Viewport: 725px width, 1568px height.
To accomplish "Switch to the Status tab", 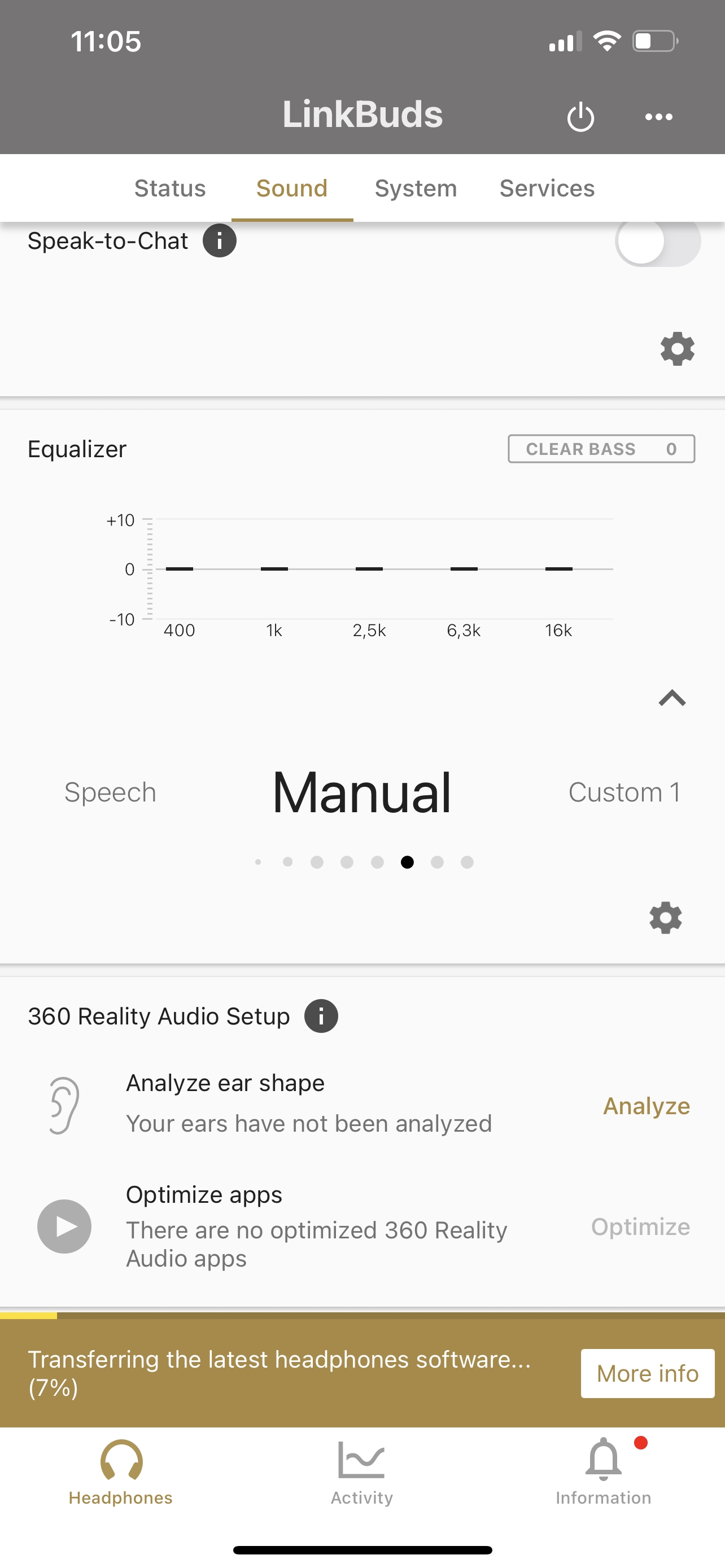I will tap(170, 188).
